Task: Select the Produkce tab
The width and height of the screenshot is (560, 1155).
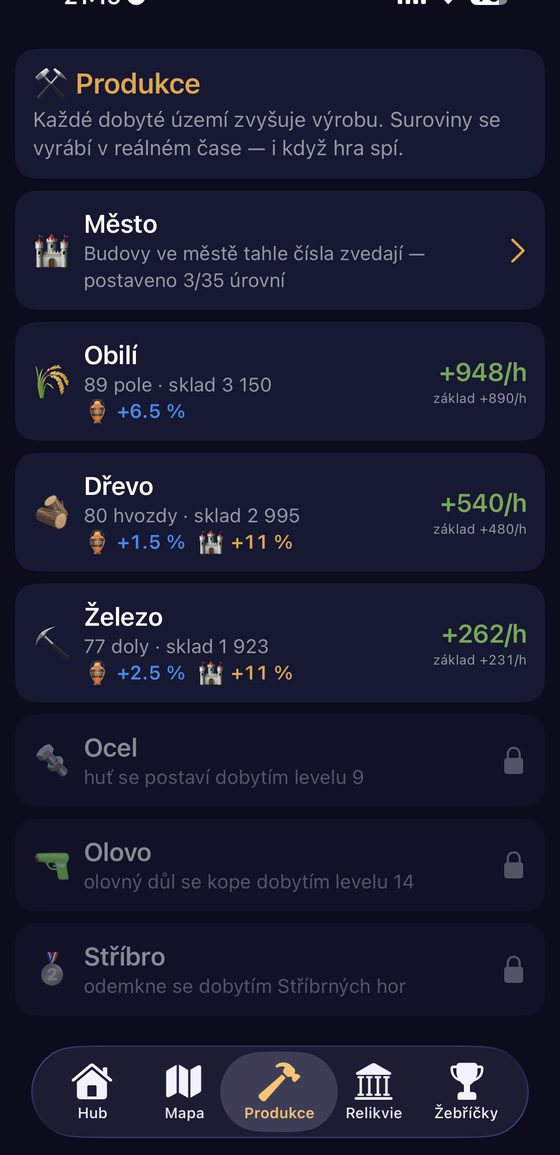Action: (x=279, y=1092)
